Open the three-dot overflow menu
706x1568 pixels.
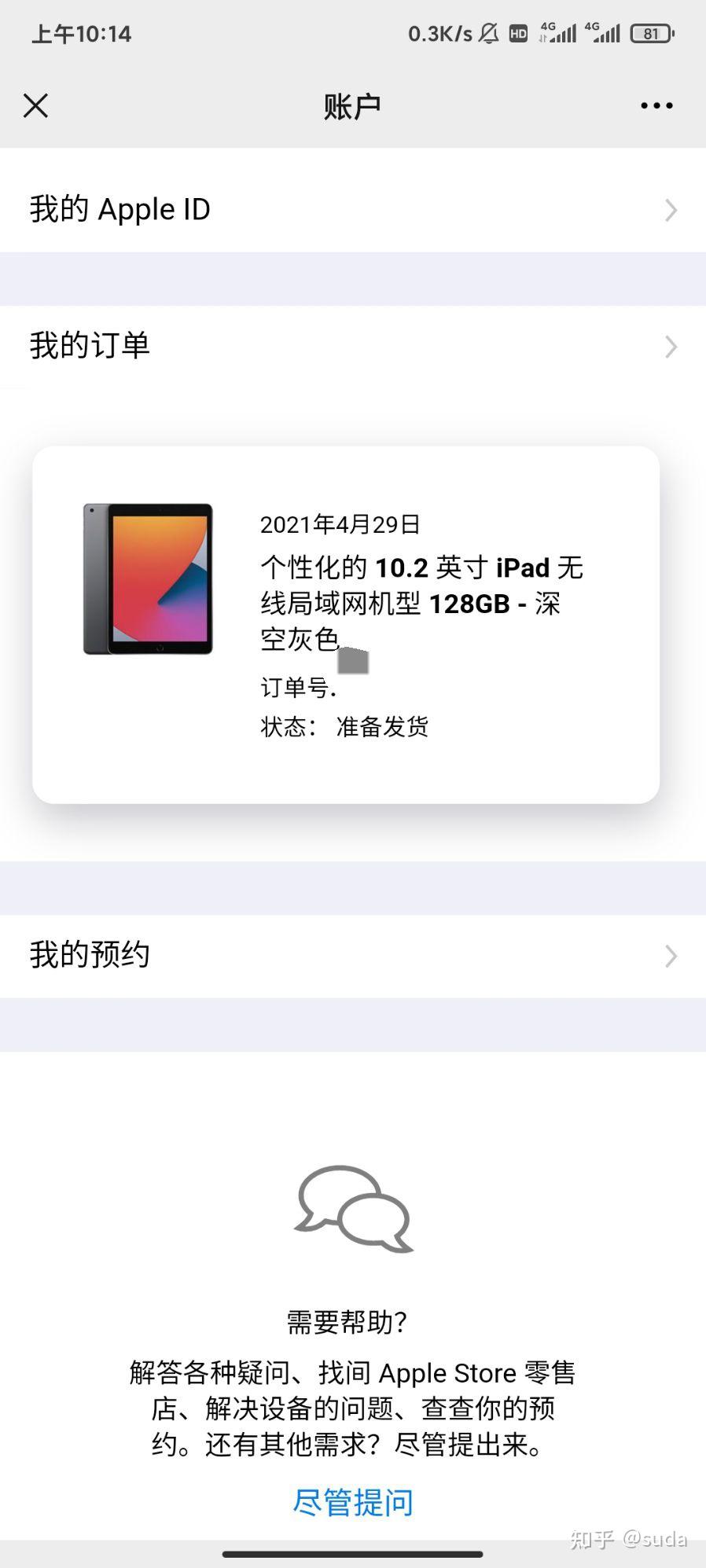[656, 105]
